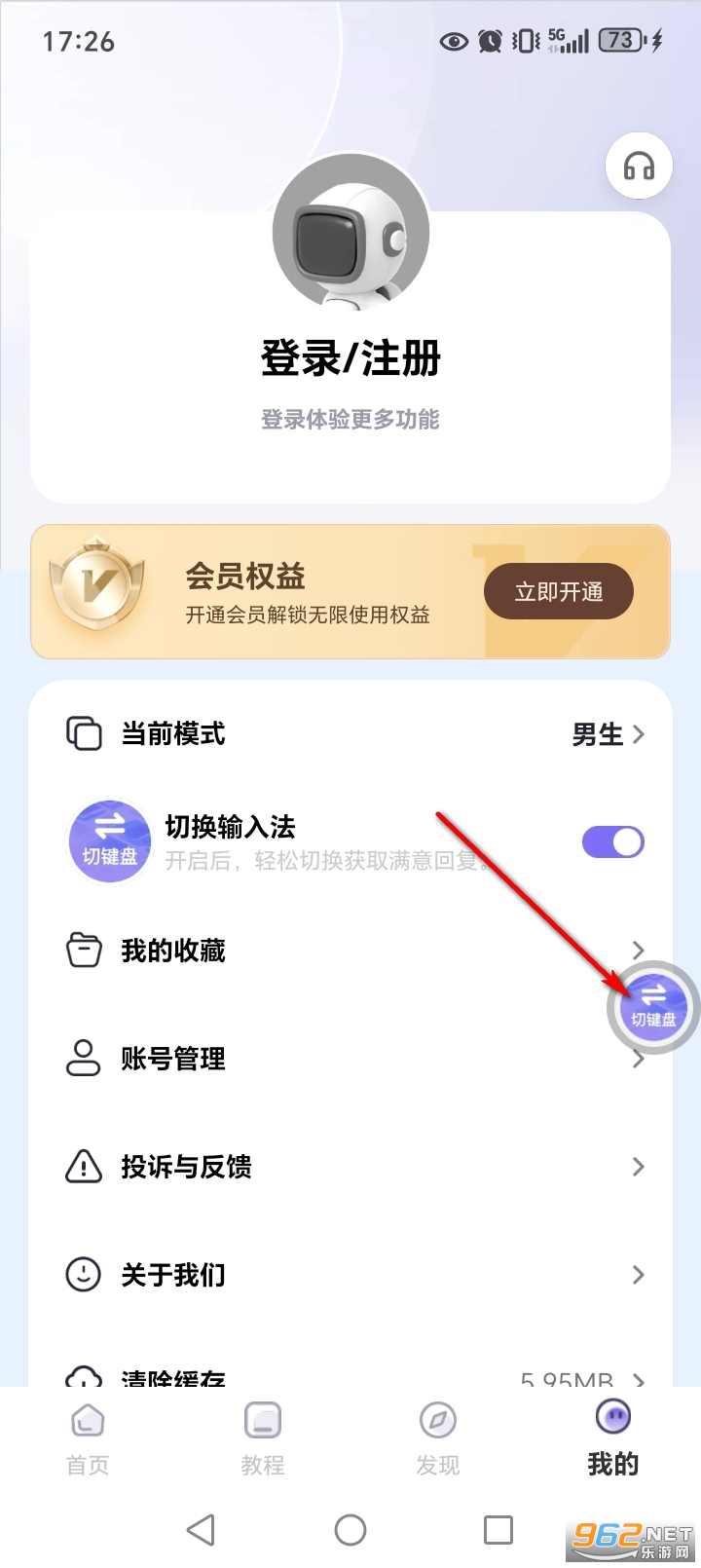Click the 关于我们 smiley icon

pos(85,1275)
